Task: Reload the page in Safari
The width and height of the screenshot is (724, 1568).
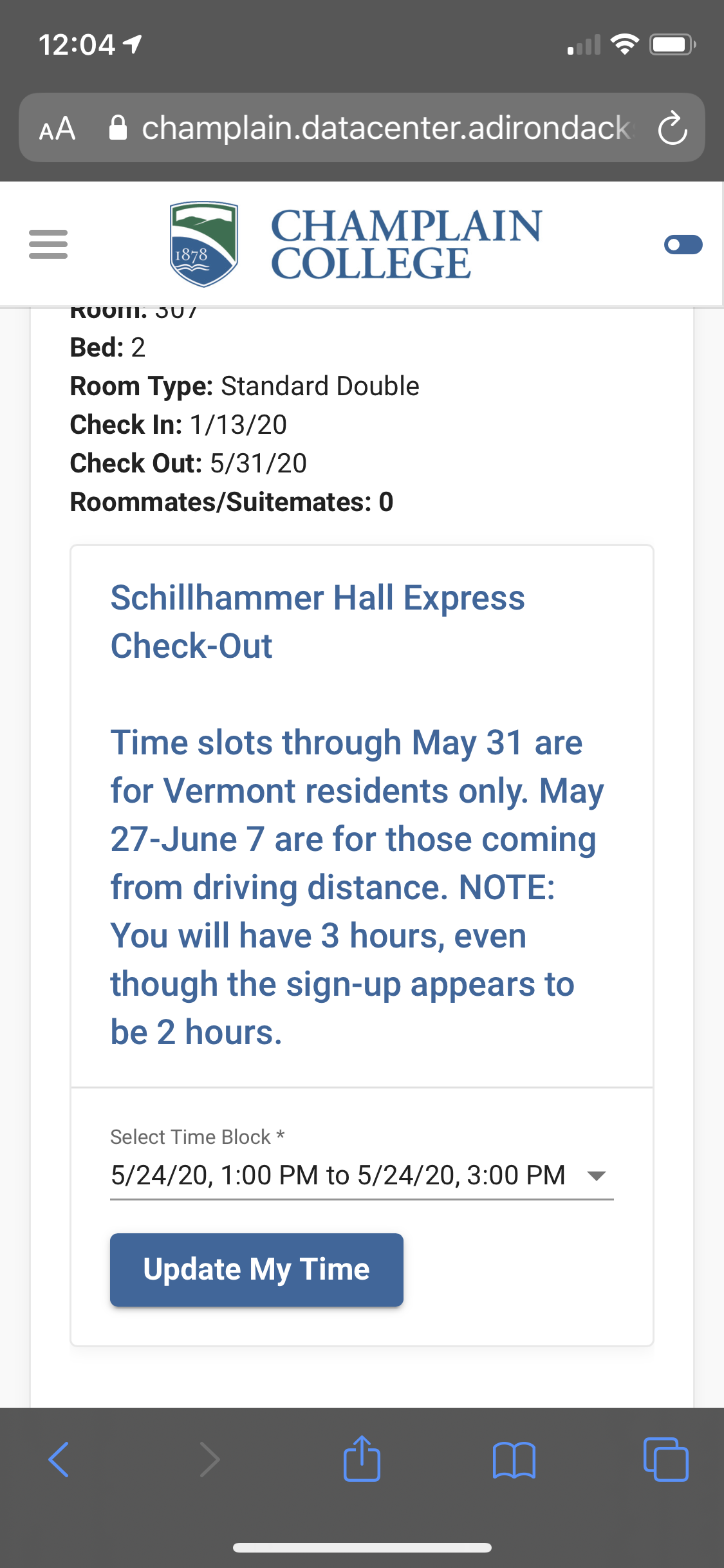Action: 673,128
